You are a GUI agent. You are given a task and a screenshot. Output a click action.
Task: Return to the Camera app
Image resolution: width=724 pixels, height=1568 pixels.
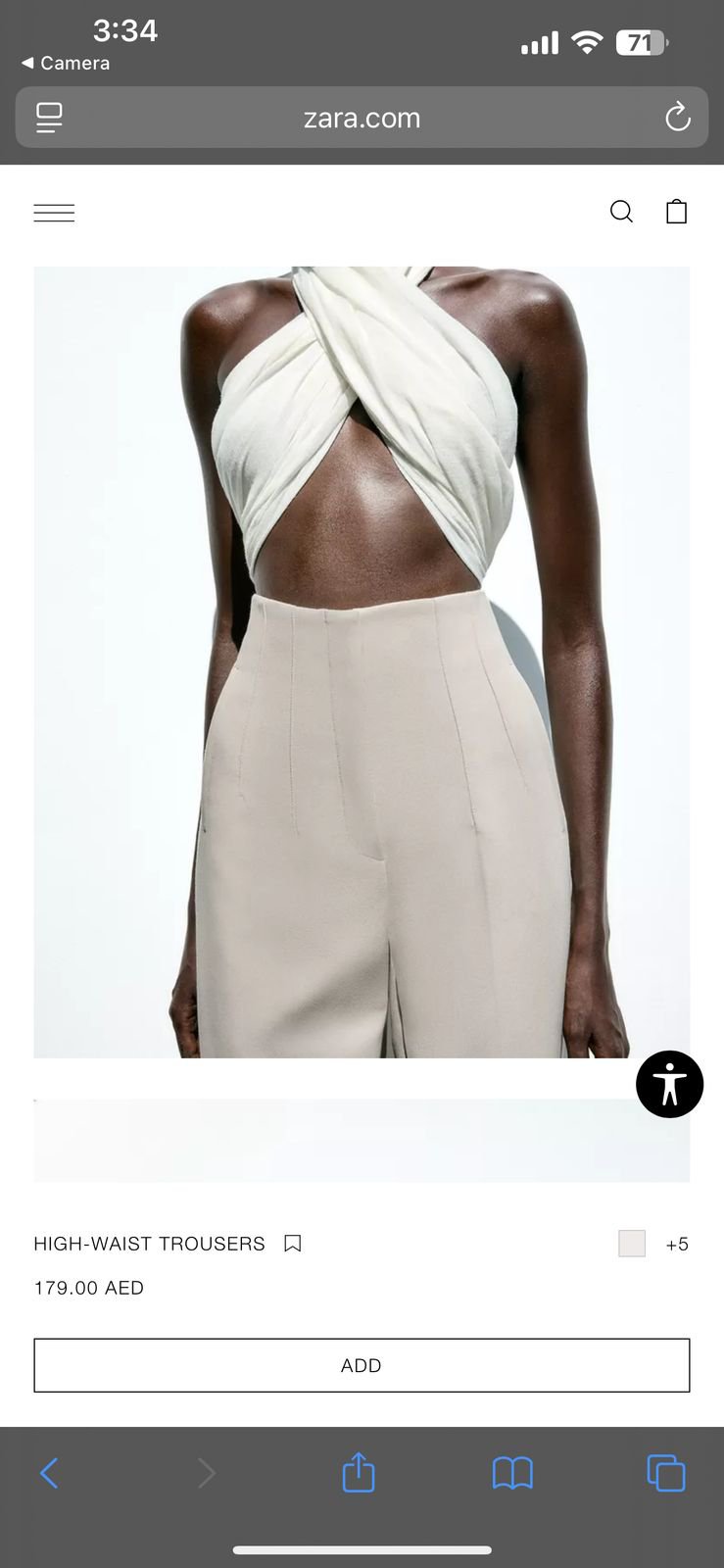(66, 63)
